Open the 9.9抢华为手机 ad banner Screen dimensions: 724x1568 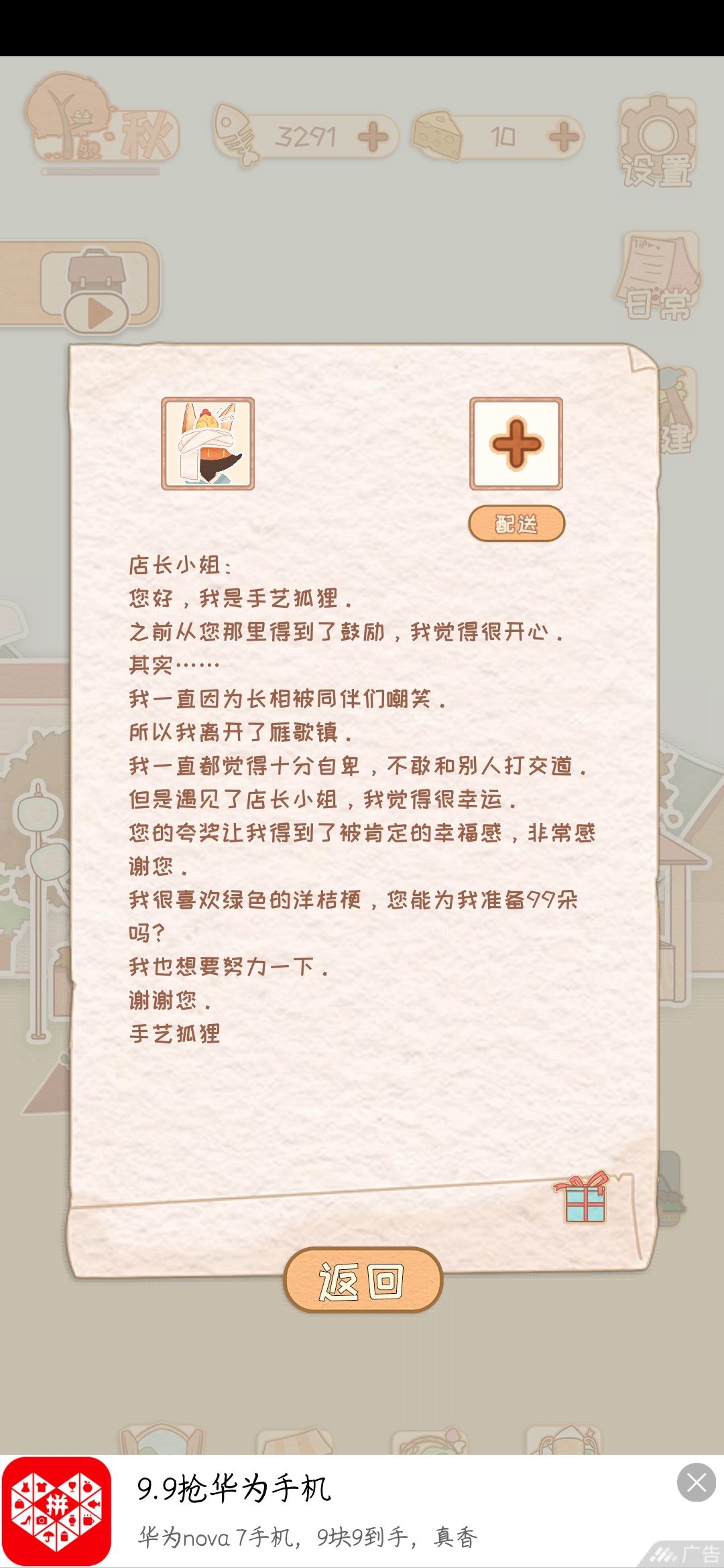pos(362,1512)
